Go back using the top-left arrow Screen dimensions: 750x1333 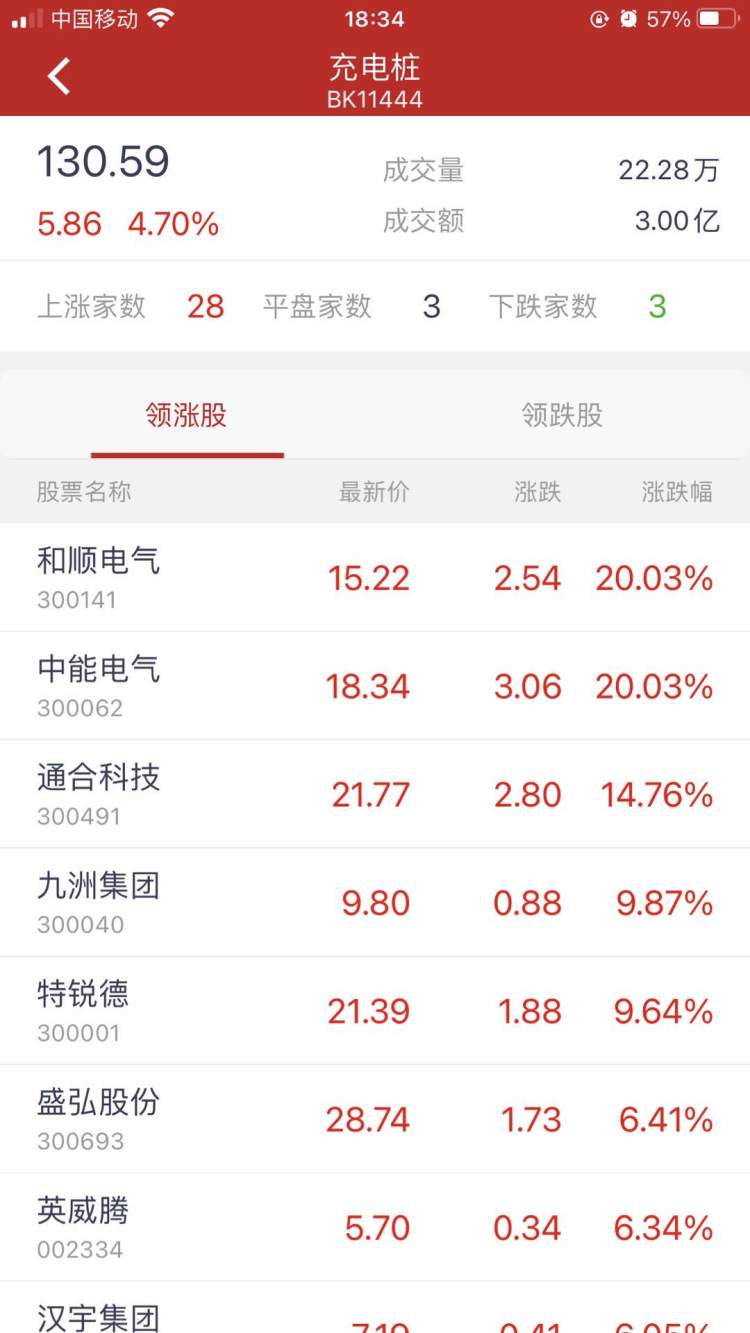pyautogui.click(x=59, y=76)
